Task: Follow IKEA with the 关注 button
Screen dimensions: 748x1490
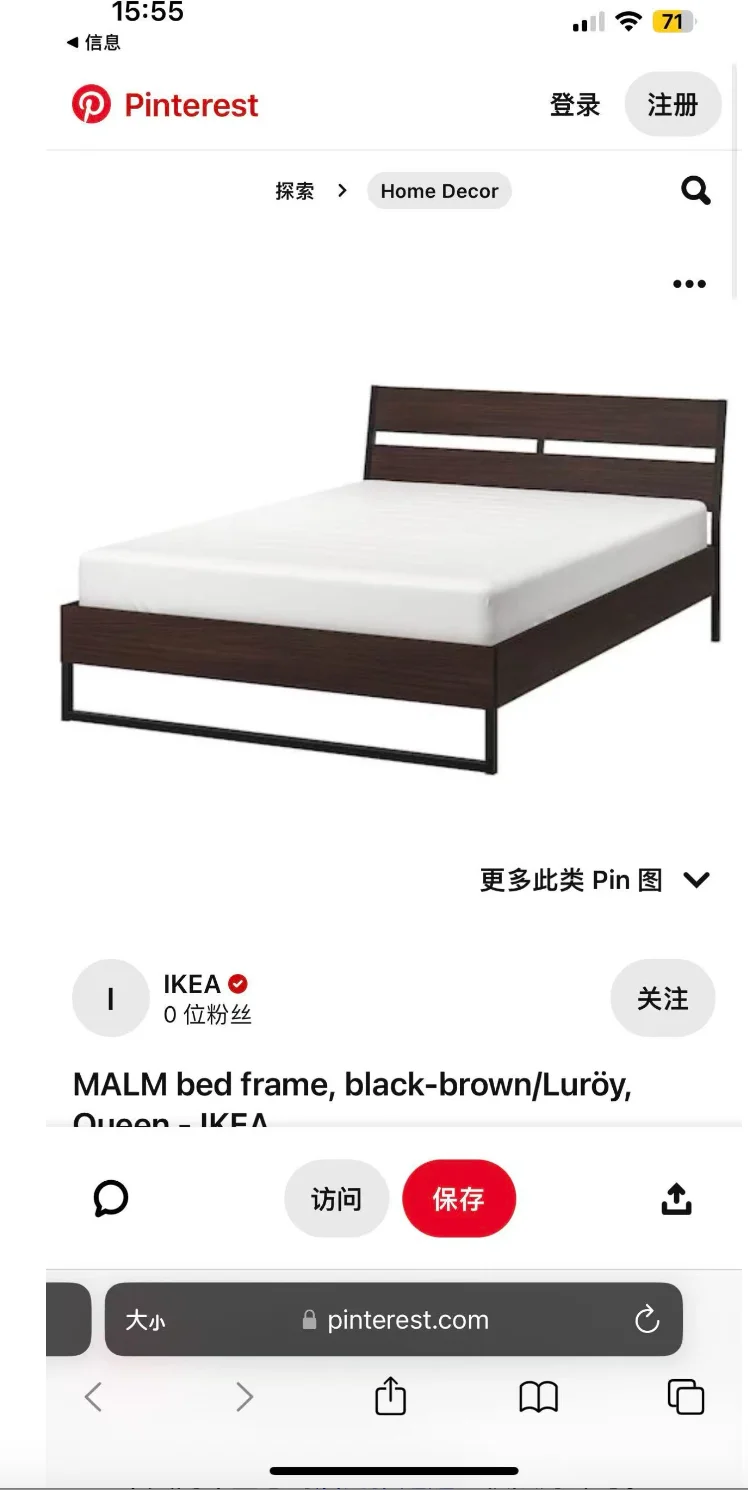Action: coord(662,998)
